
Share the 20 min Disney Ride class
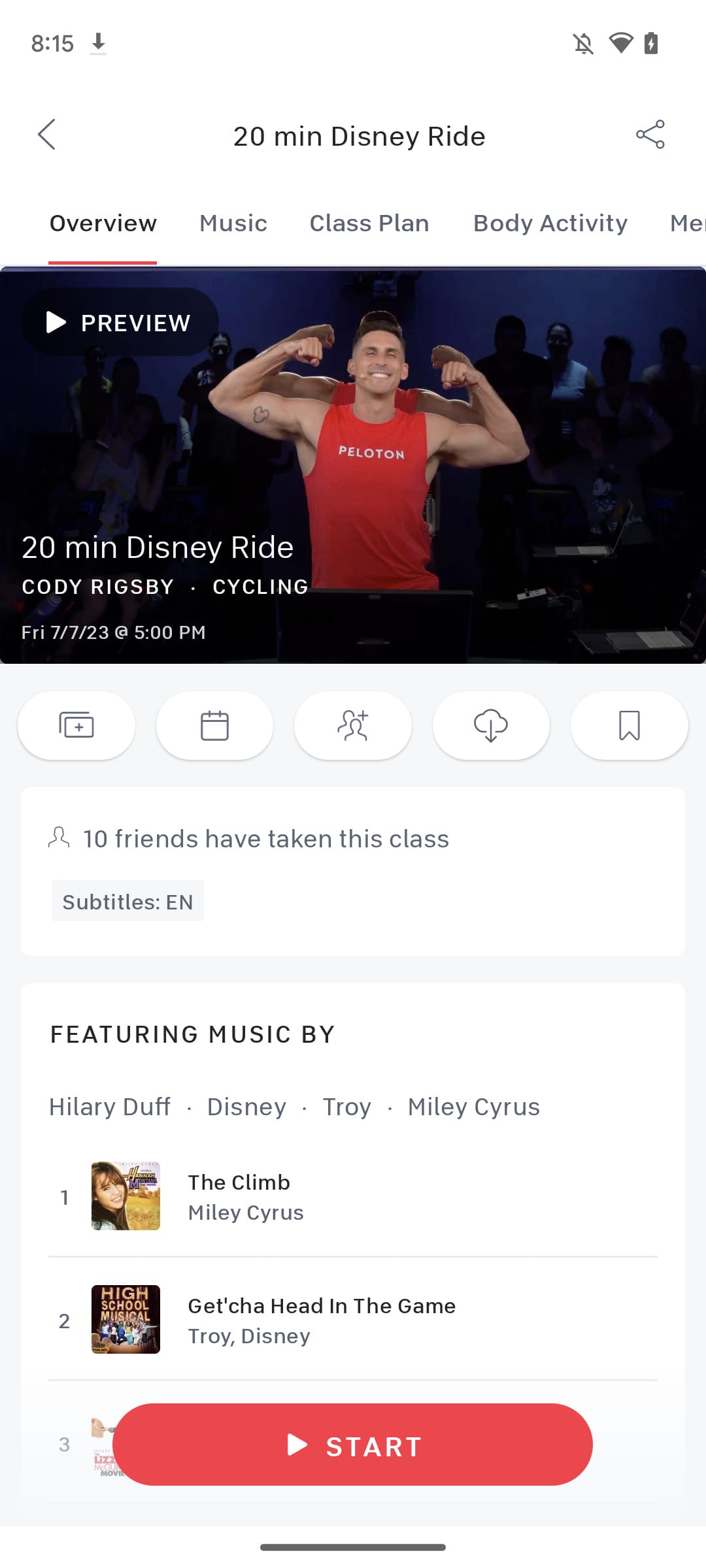[x=650, y=135]
